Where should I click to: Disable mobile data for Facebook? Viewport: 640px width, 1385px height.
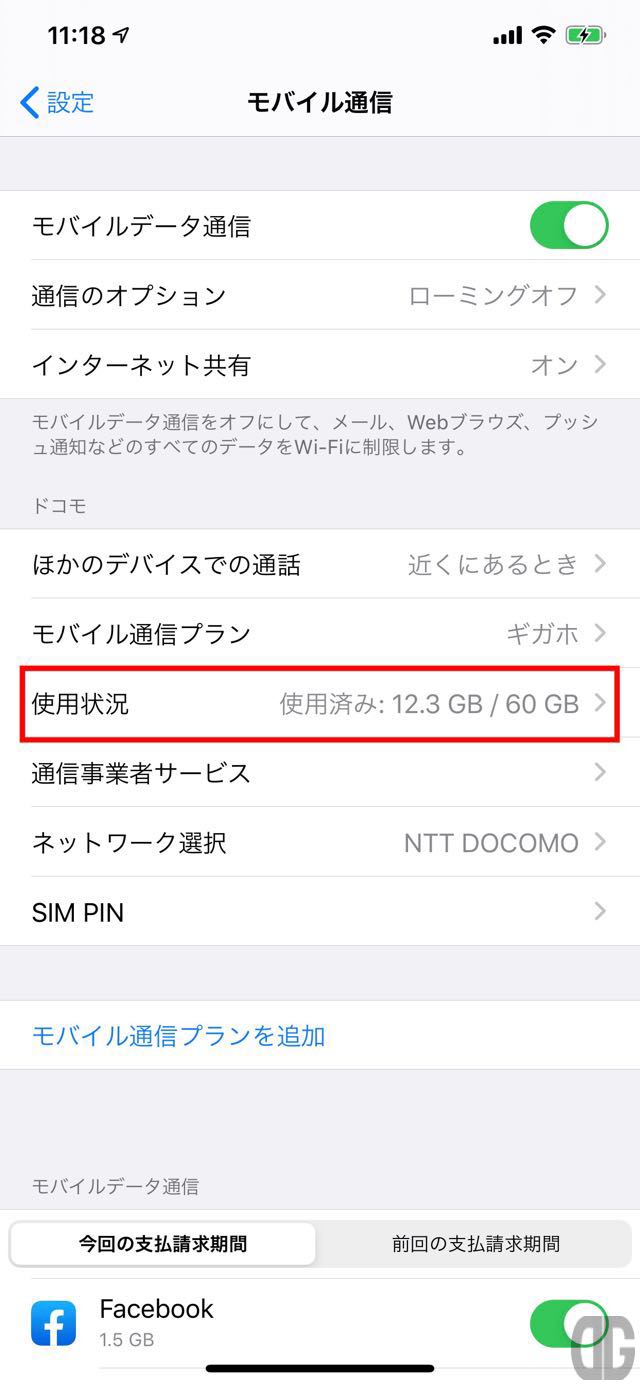coord(569,1324)
